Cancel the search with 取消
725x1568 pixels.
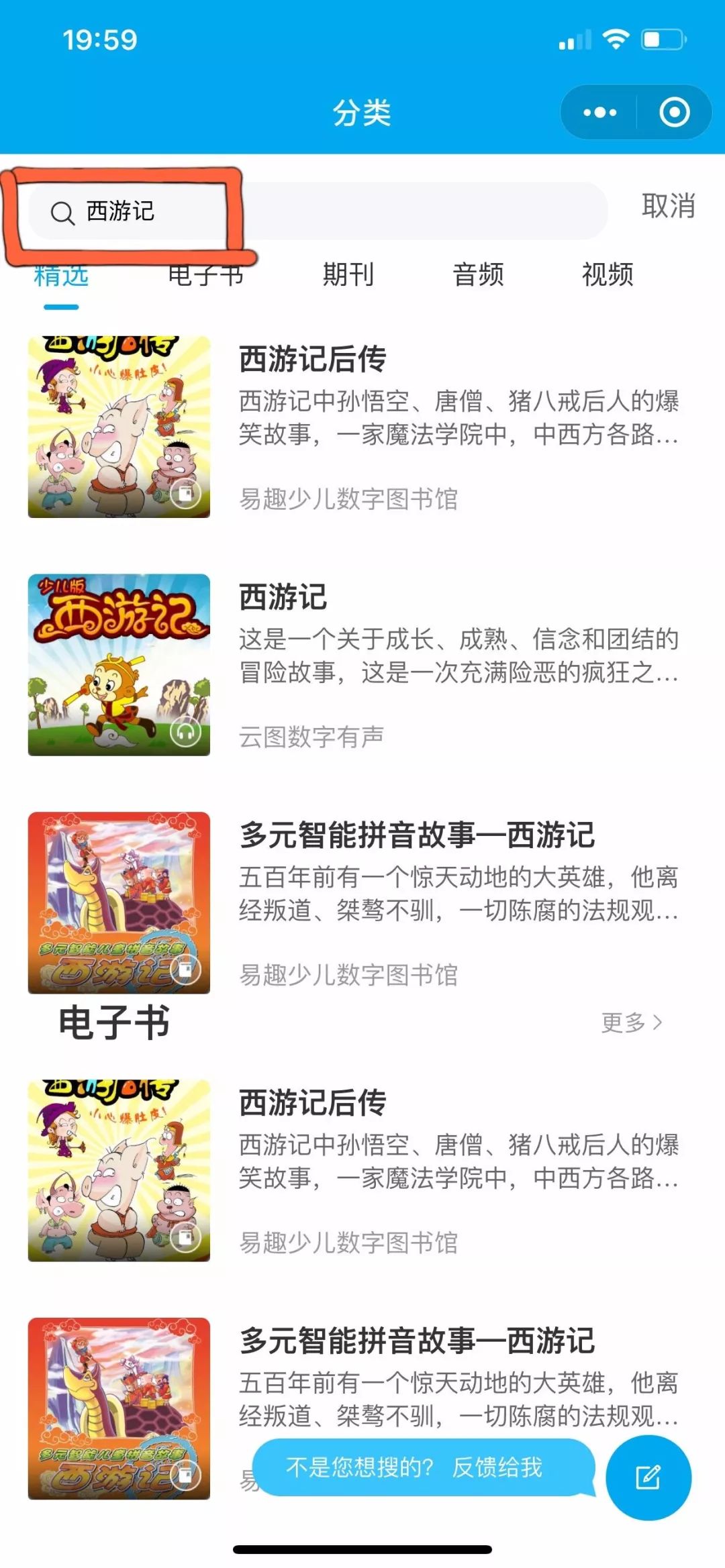668,206
